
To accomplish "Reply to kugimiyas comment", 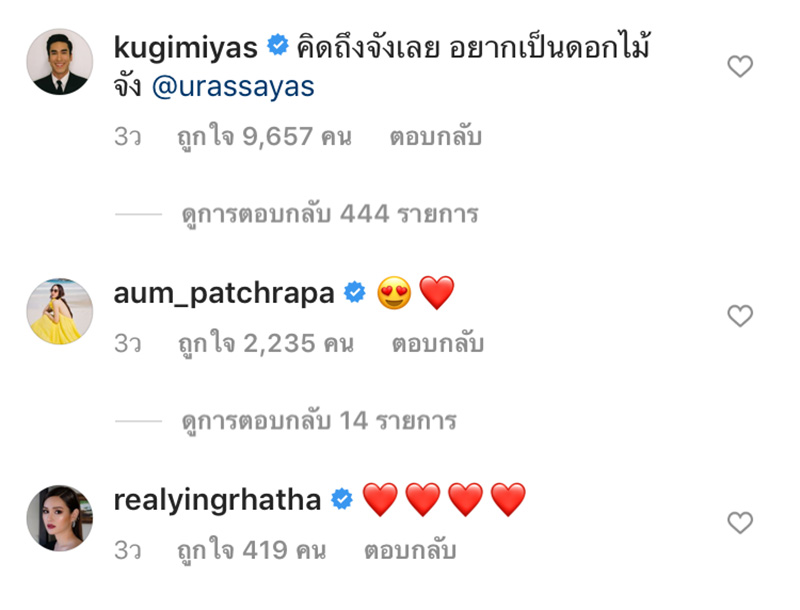I will pos(435,137).
